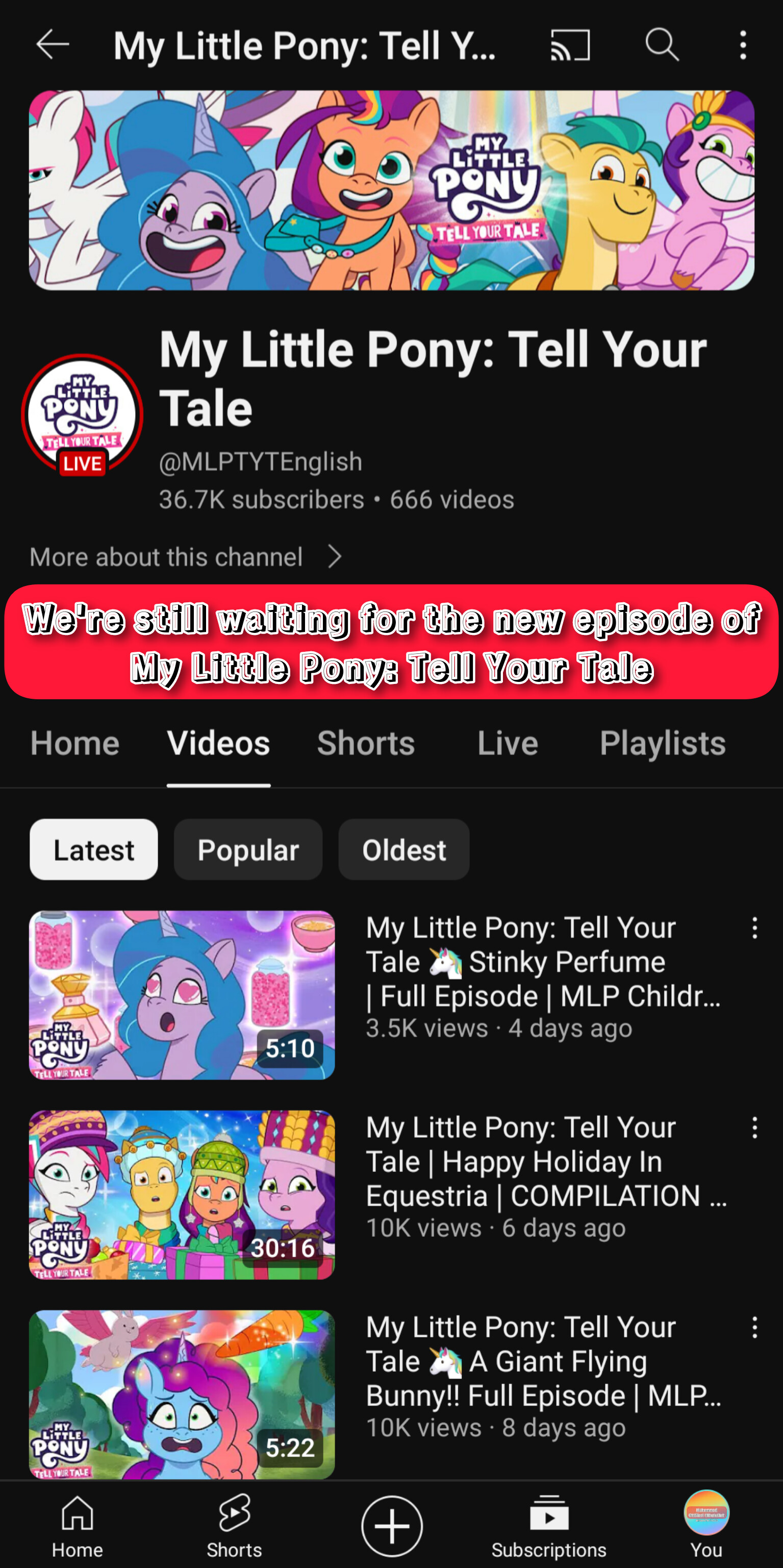Open the top bar overflow menu
Viewport: 783px width, 1568px height.
(x=743, y=45)
